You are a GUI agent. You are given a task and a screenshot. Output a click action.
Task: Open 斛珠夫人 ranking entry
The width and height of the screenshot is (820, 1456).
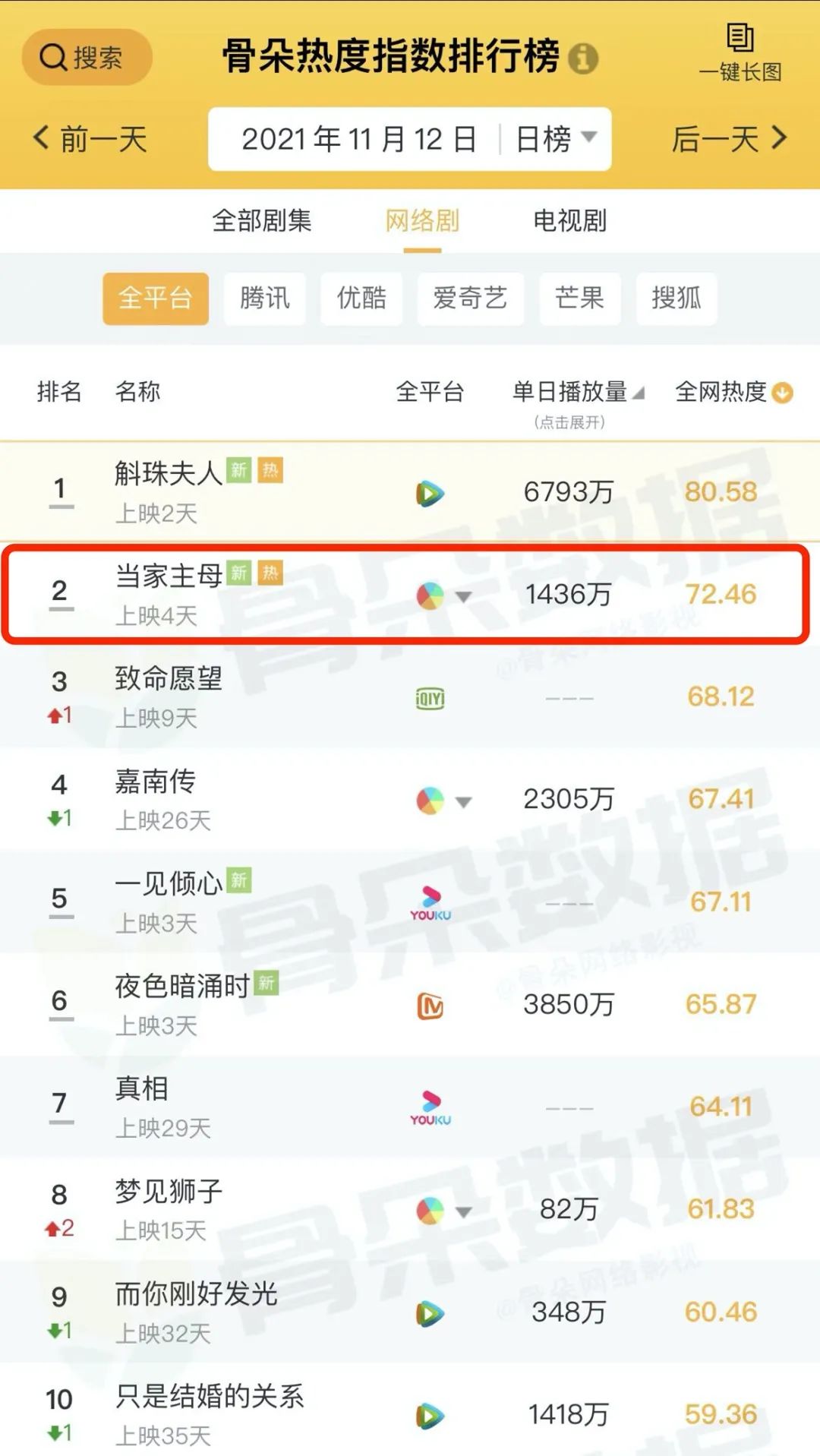click(x=169, y=473)
